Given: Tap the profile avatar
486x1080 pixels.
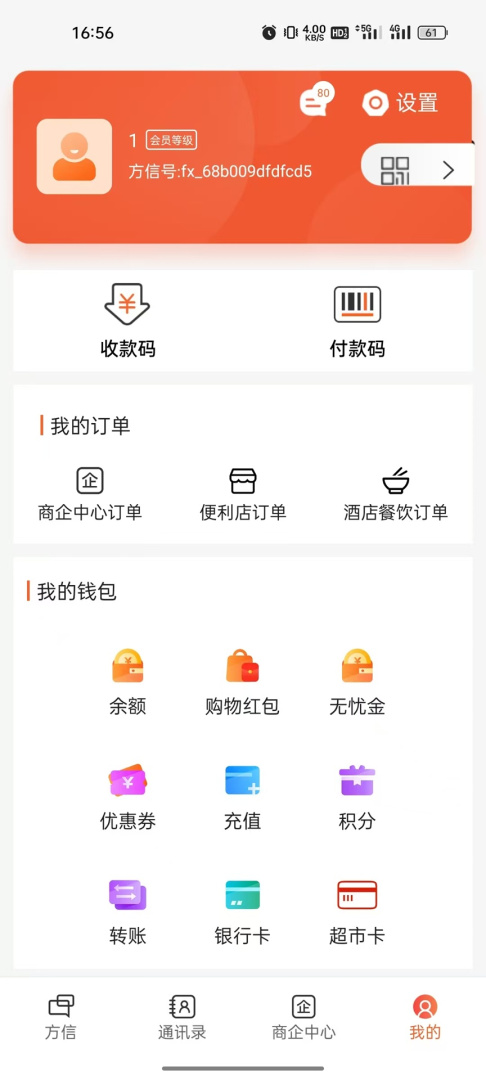Looking at the screenshot, I should pyautogui.click(x=74, y=156).
